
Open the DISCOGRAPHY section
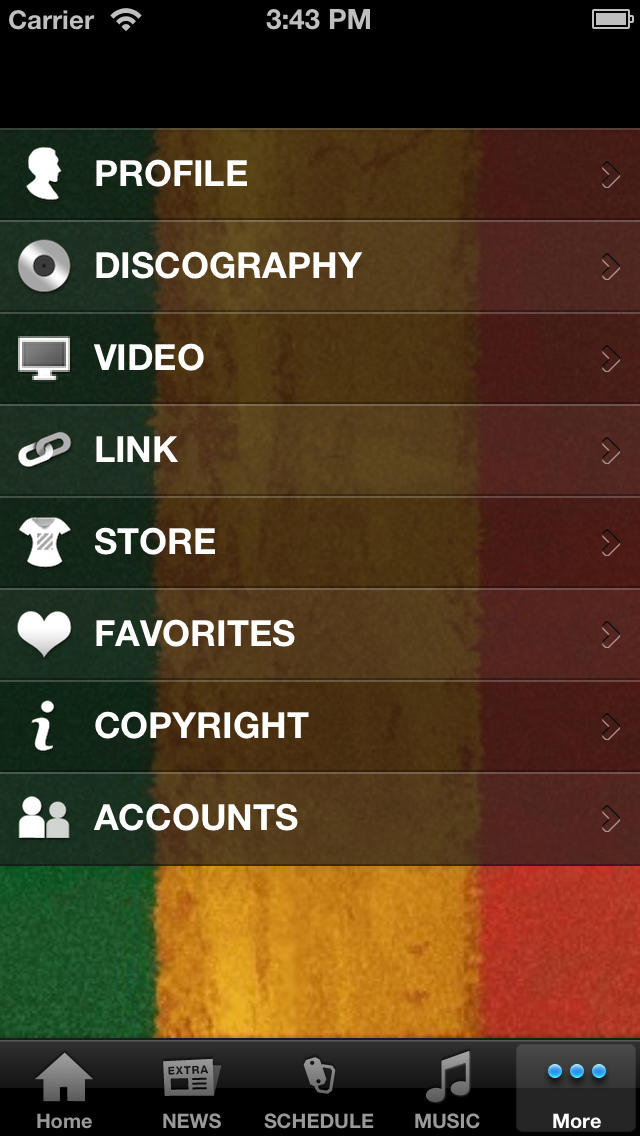tap(320, 266)
